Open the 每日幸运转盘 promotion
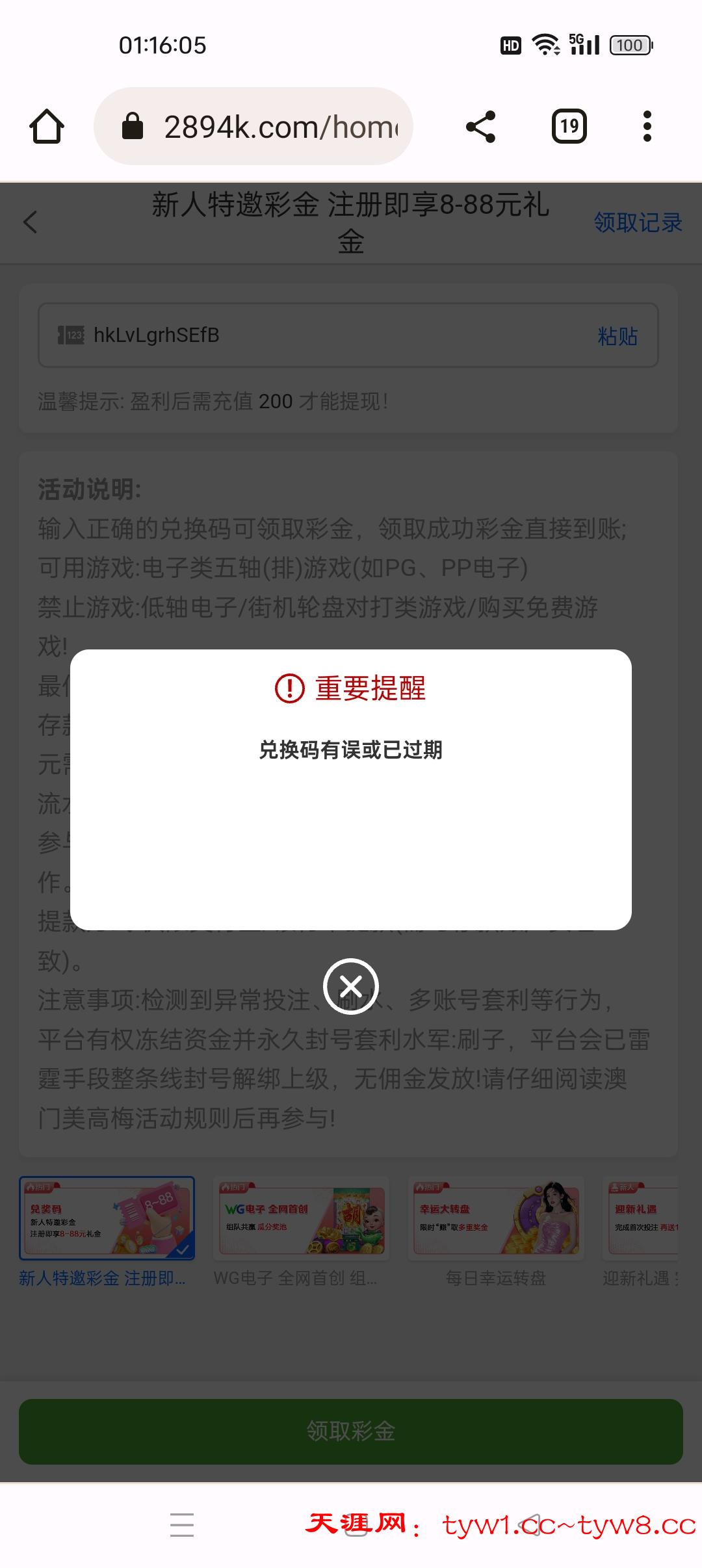 [496, 1218]
